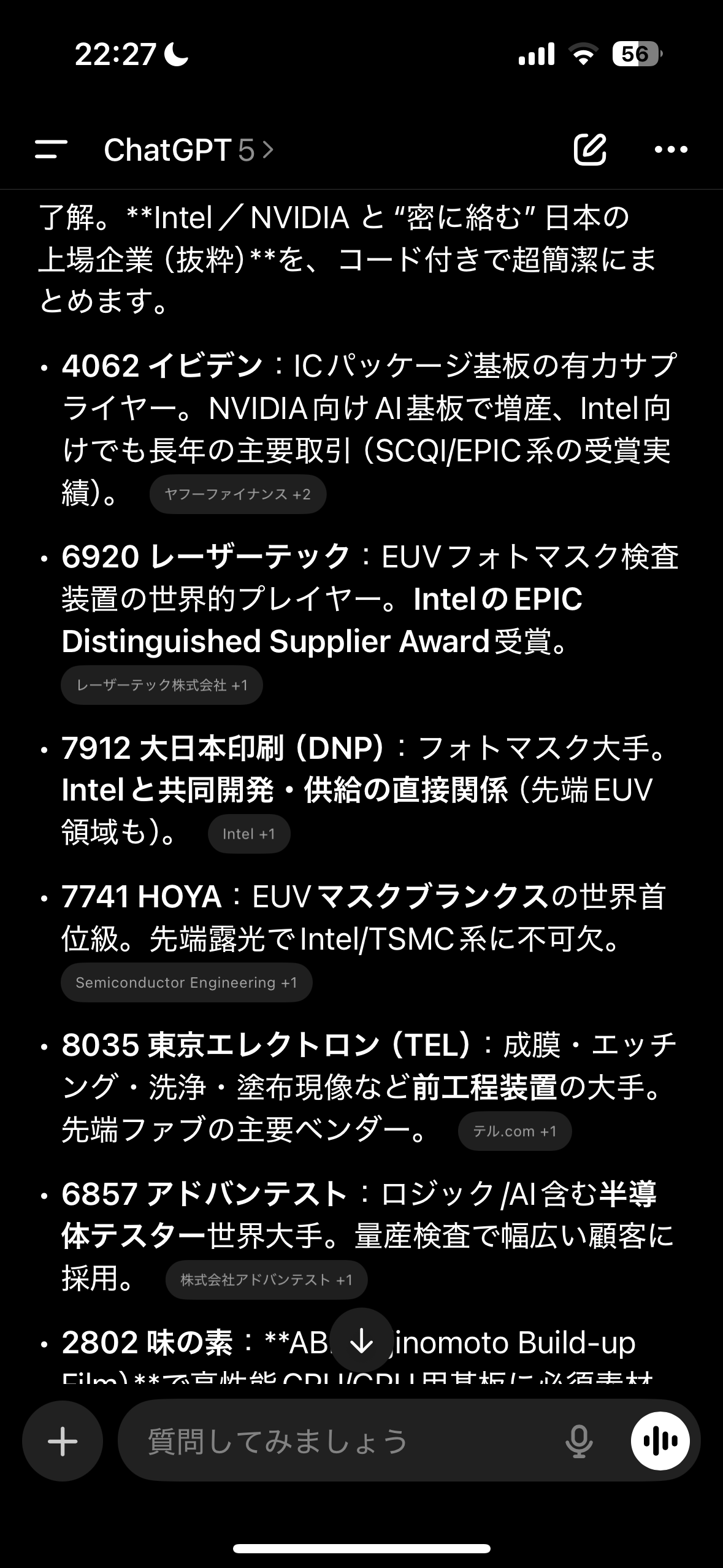
Task: Start voice mode with the waveform button
Action: 660,1441
